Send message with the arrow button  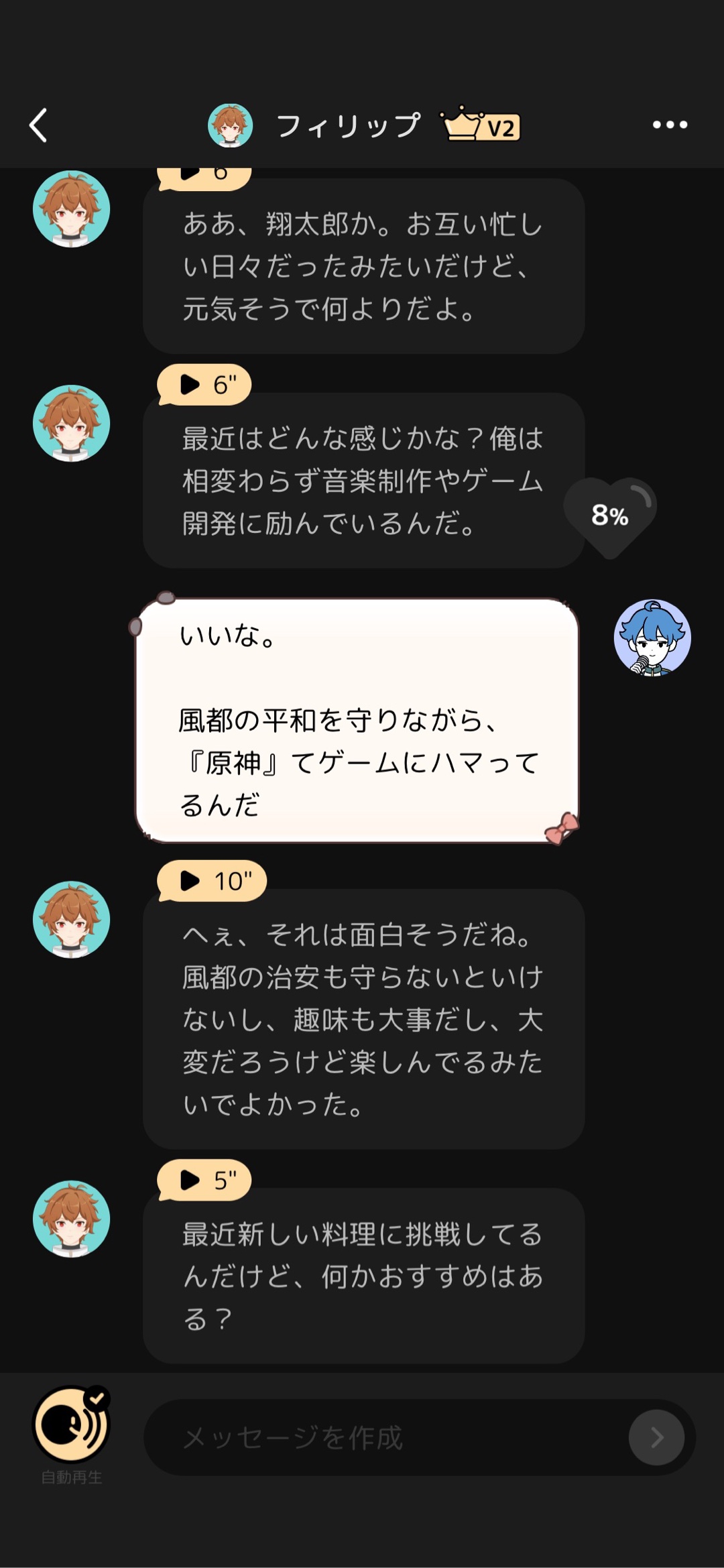(x=656, y=1437)
